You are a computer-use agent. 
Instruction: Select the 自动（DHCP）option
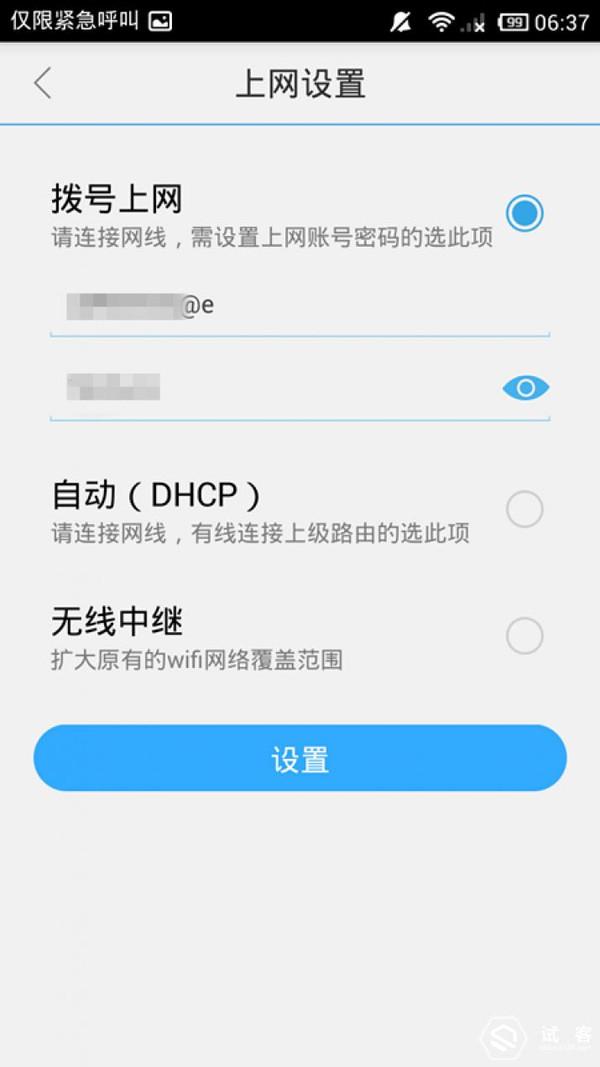pyautogui.click(x=524, y=509)
